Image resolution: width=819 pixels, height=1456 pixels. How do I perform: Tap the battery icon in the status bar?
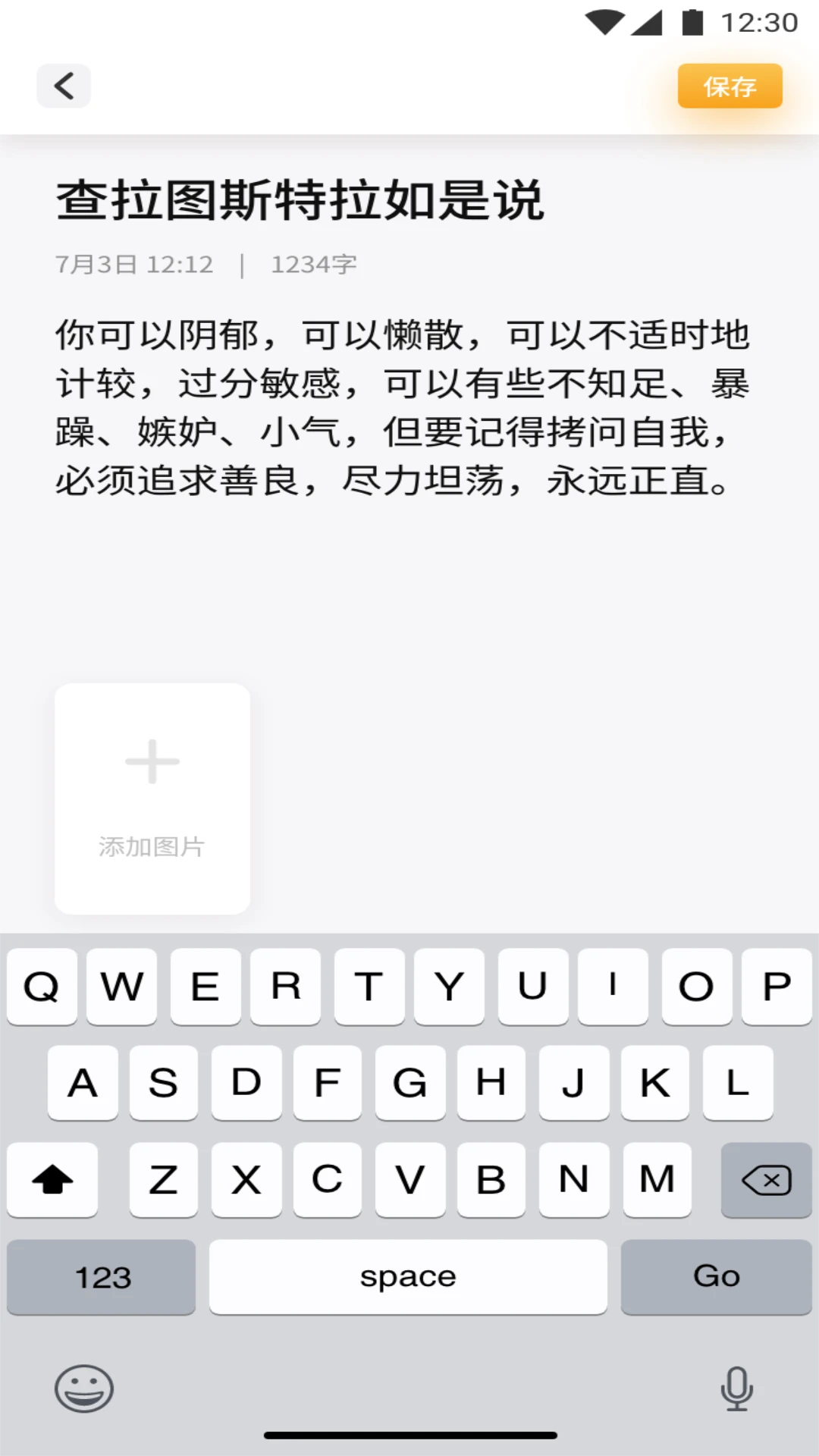coord(695,22)
